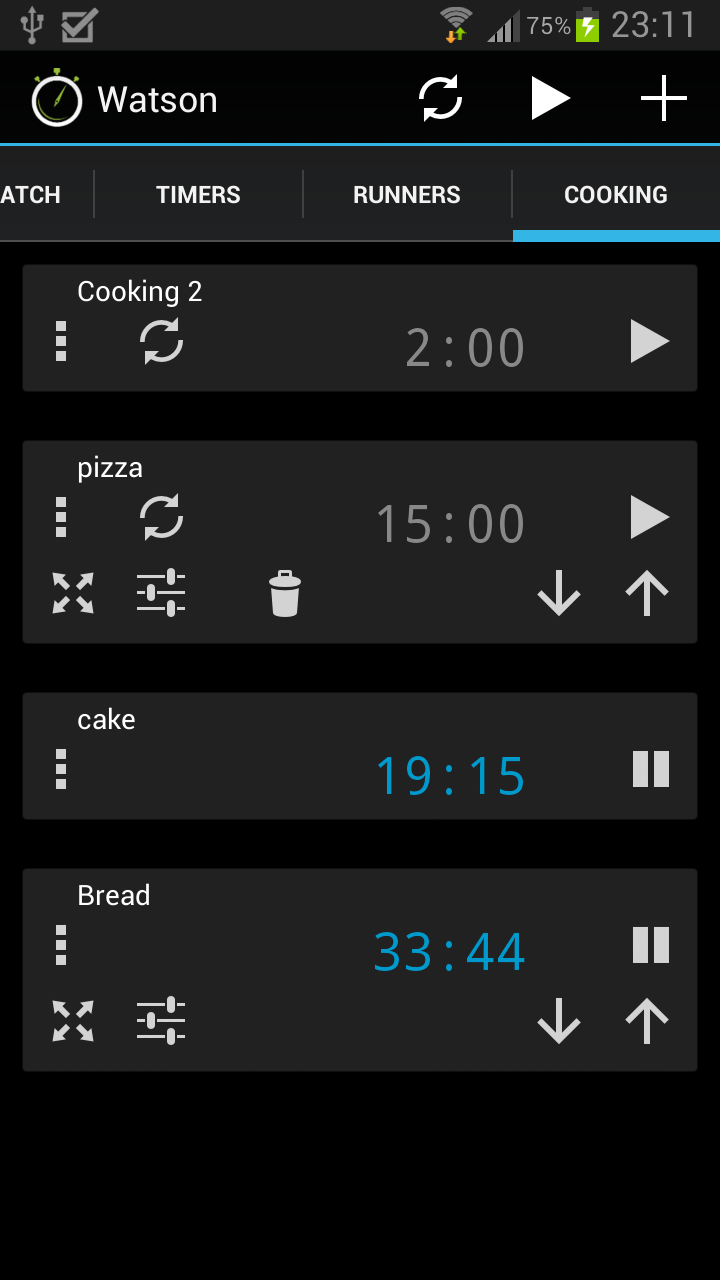
Task: Expand the Bread timer to fullscreen
Action: 71,1022
